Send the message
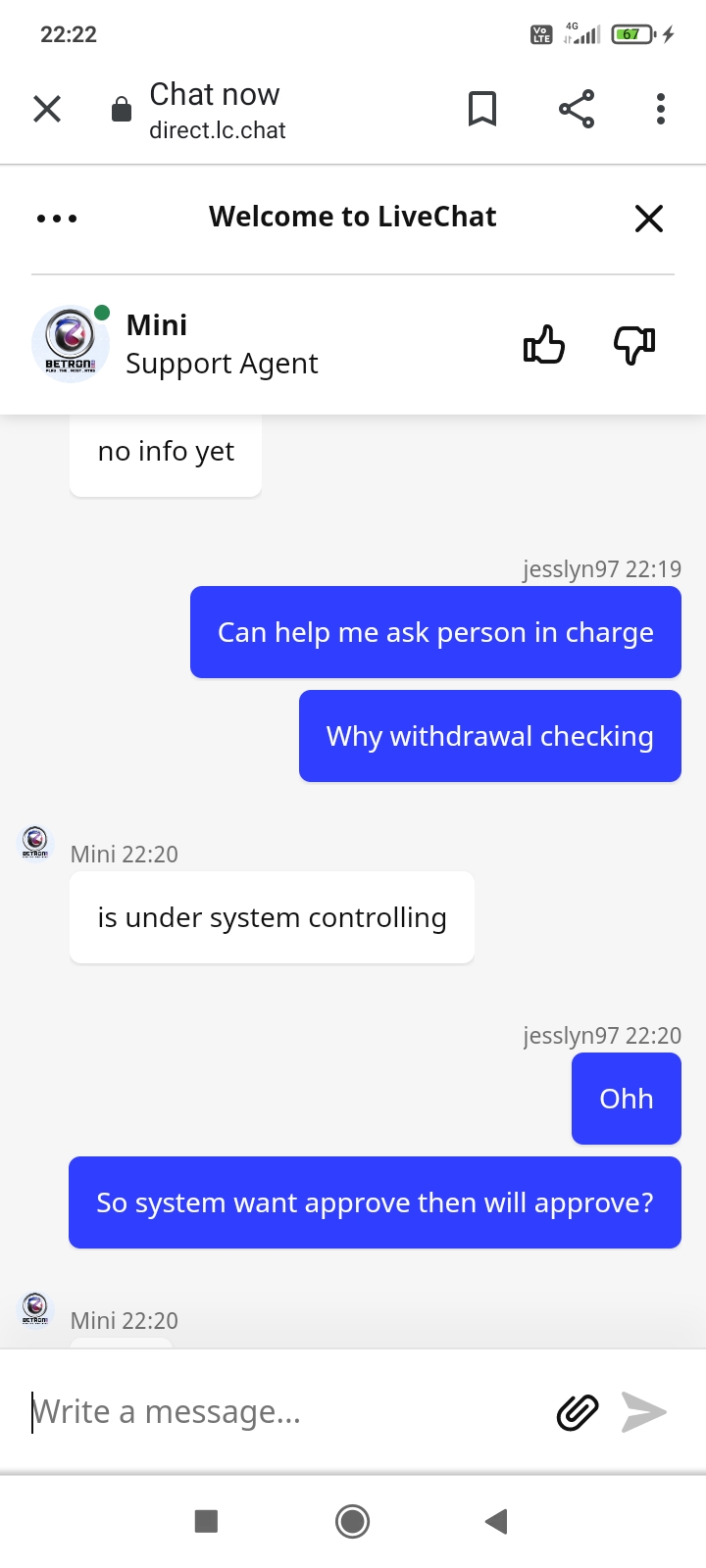Image resolution: width=706 pixels, height=1568 pixels. click(644, 1412)
